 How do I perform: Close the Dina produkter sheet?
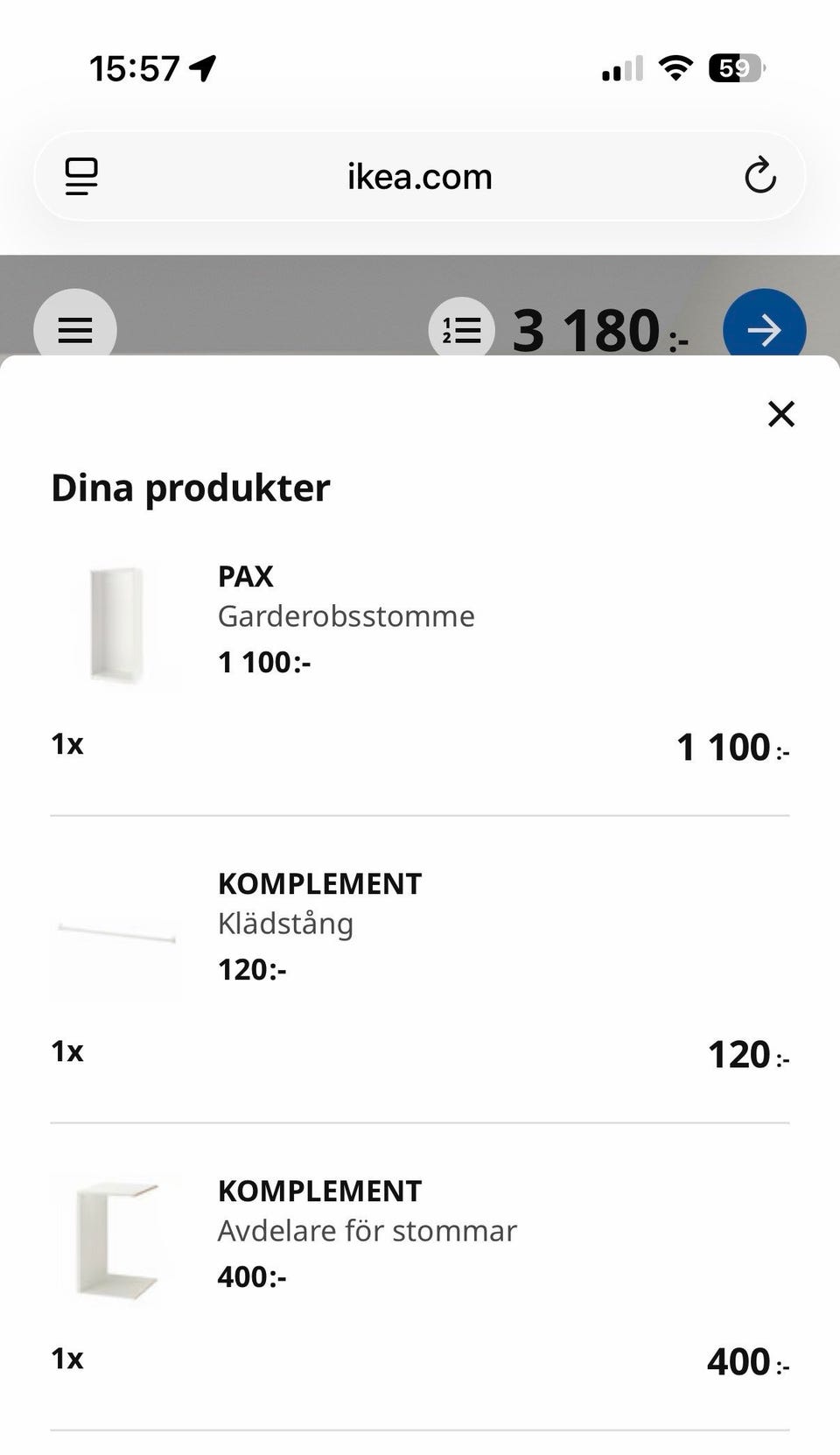point(780,414)
